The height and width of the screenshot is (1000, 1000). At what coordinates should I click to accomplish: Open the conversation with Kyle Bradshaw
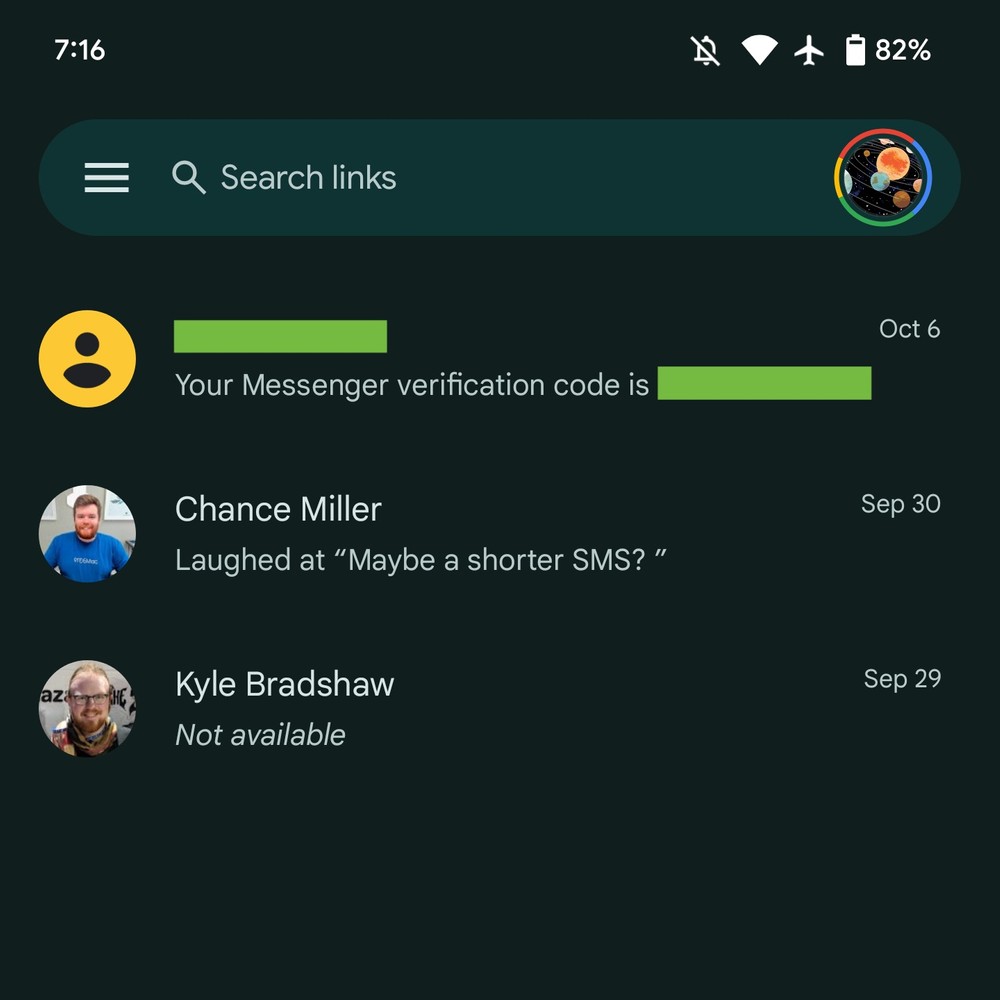500,708
